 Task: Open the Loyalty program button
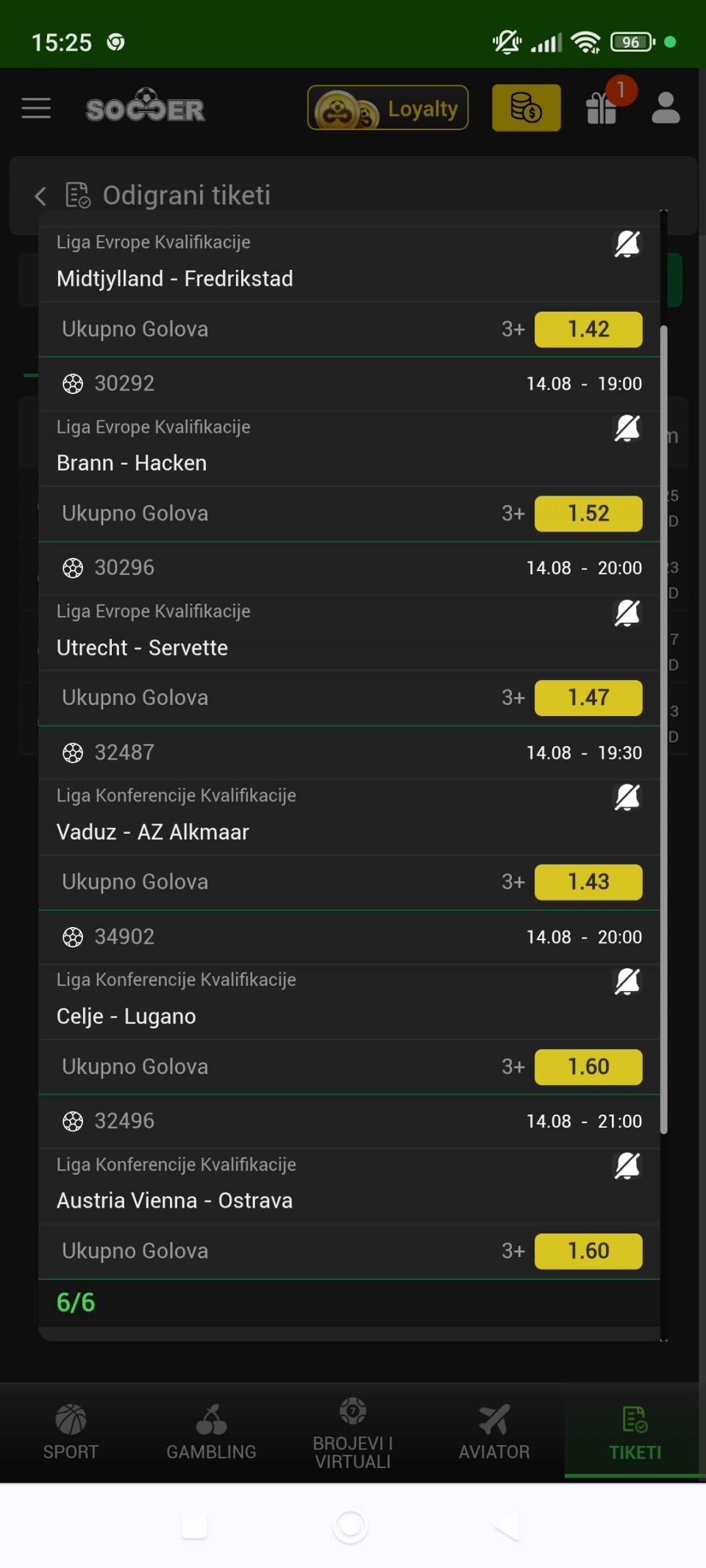point(388,108)
